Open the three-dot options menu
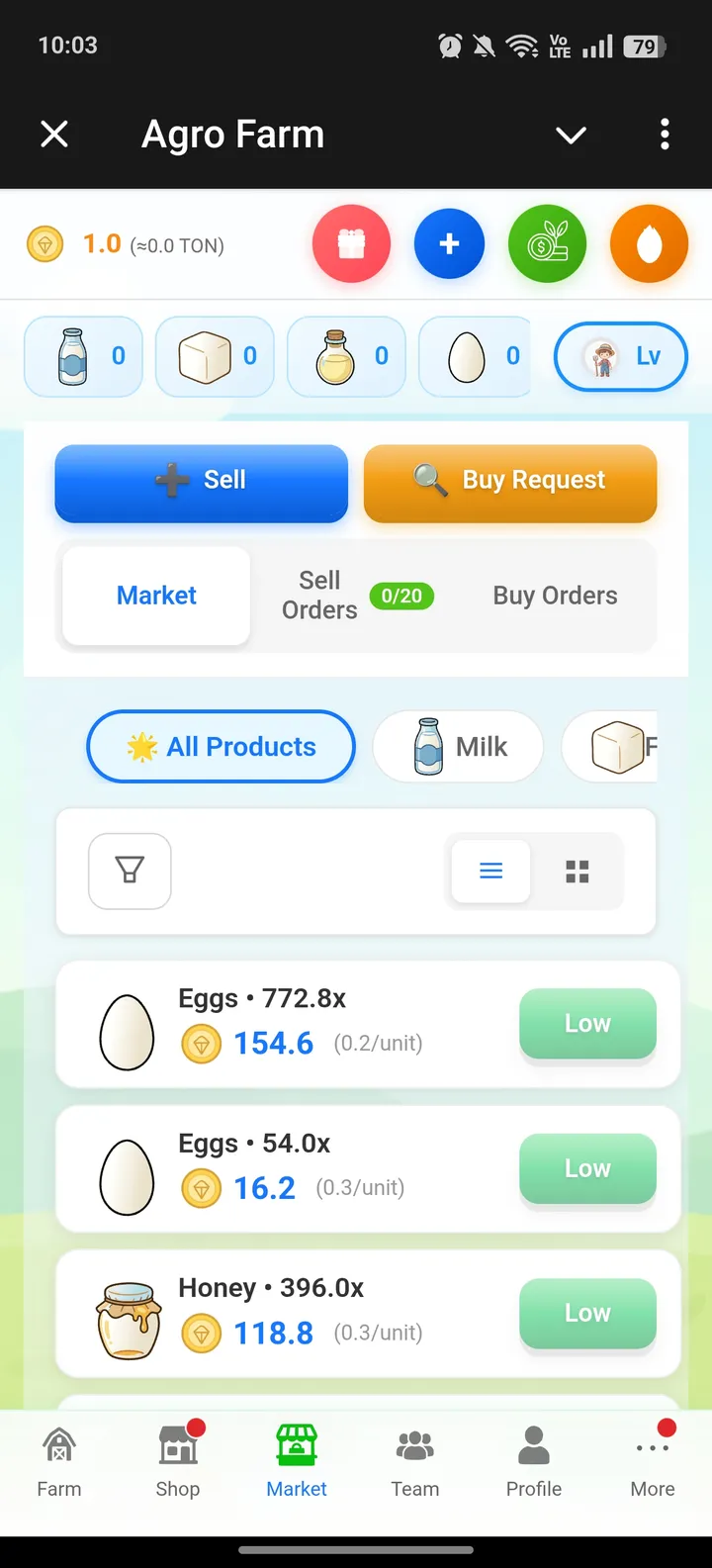The image size is (712, 1568). coord(664,135)
